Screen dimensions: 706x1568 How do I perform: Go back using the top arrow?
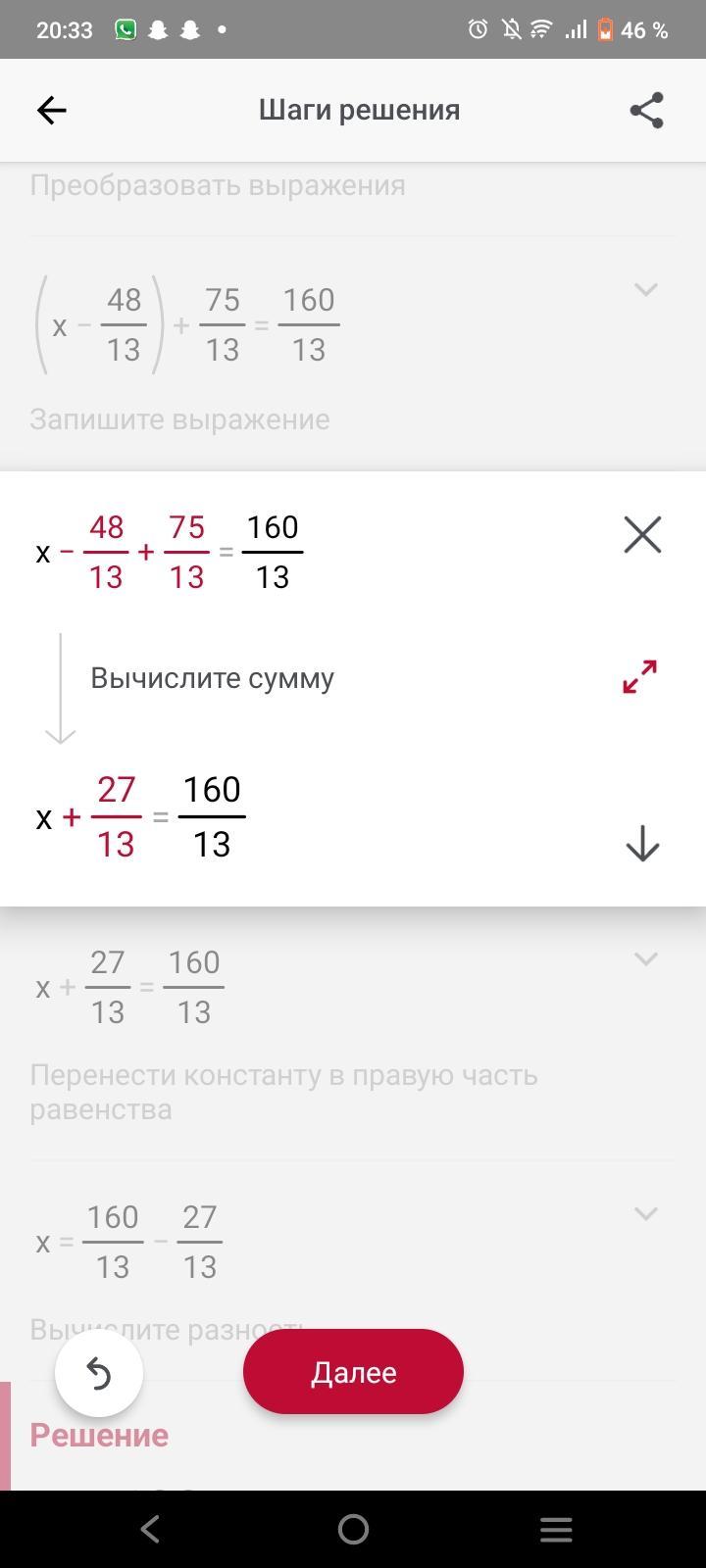[x=51, y=111]
